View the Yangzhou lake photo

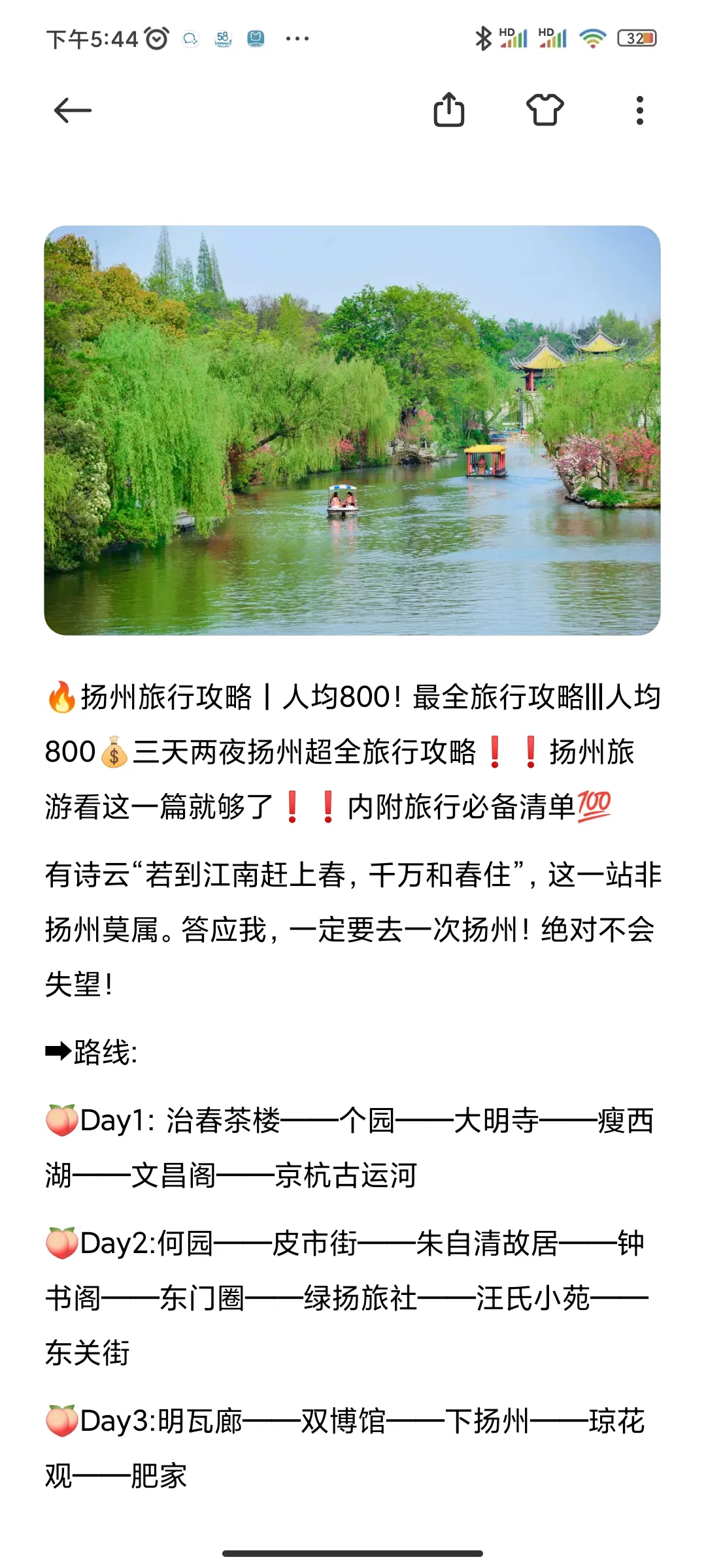tap(352, 431)
